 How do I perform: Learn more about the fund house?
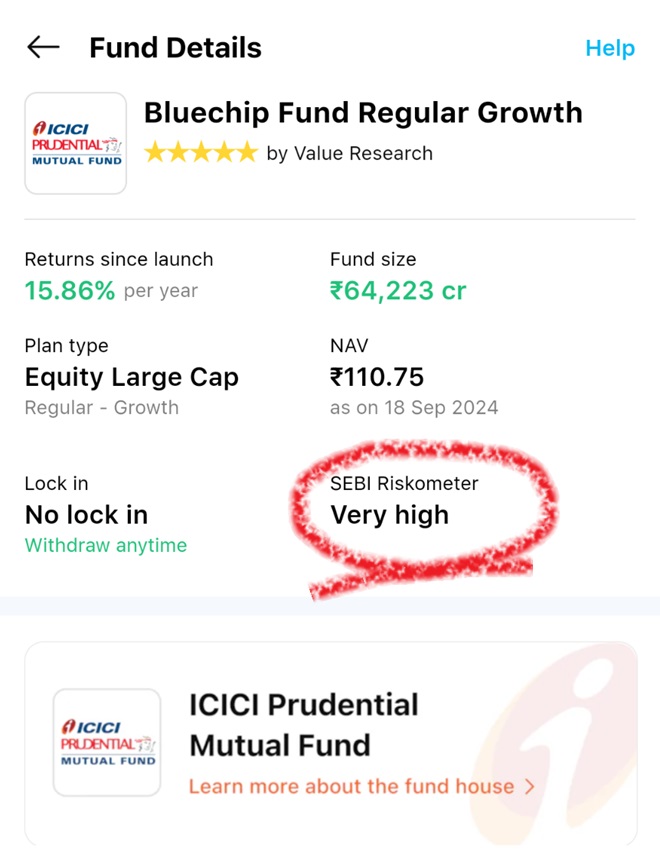(361, 786)
